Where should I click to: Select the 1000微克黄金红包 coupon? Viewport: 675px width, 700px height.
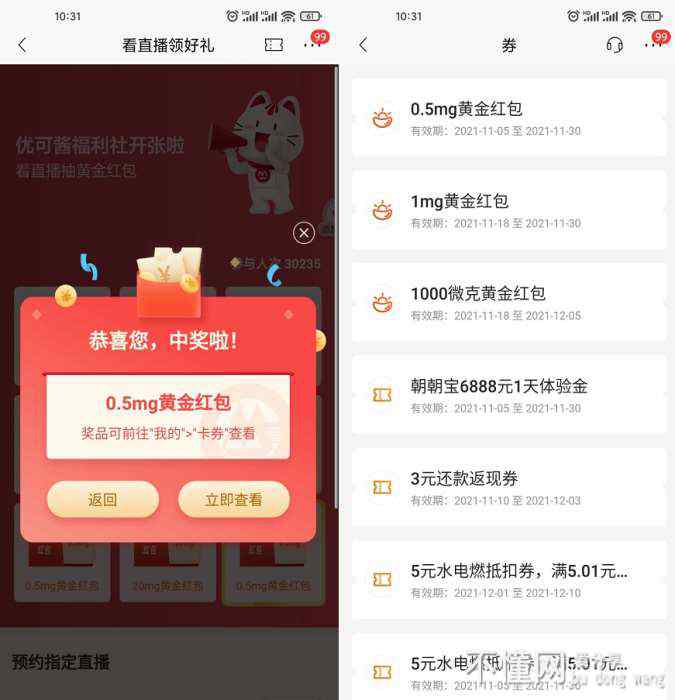508,303
